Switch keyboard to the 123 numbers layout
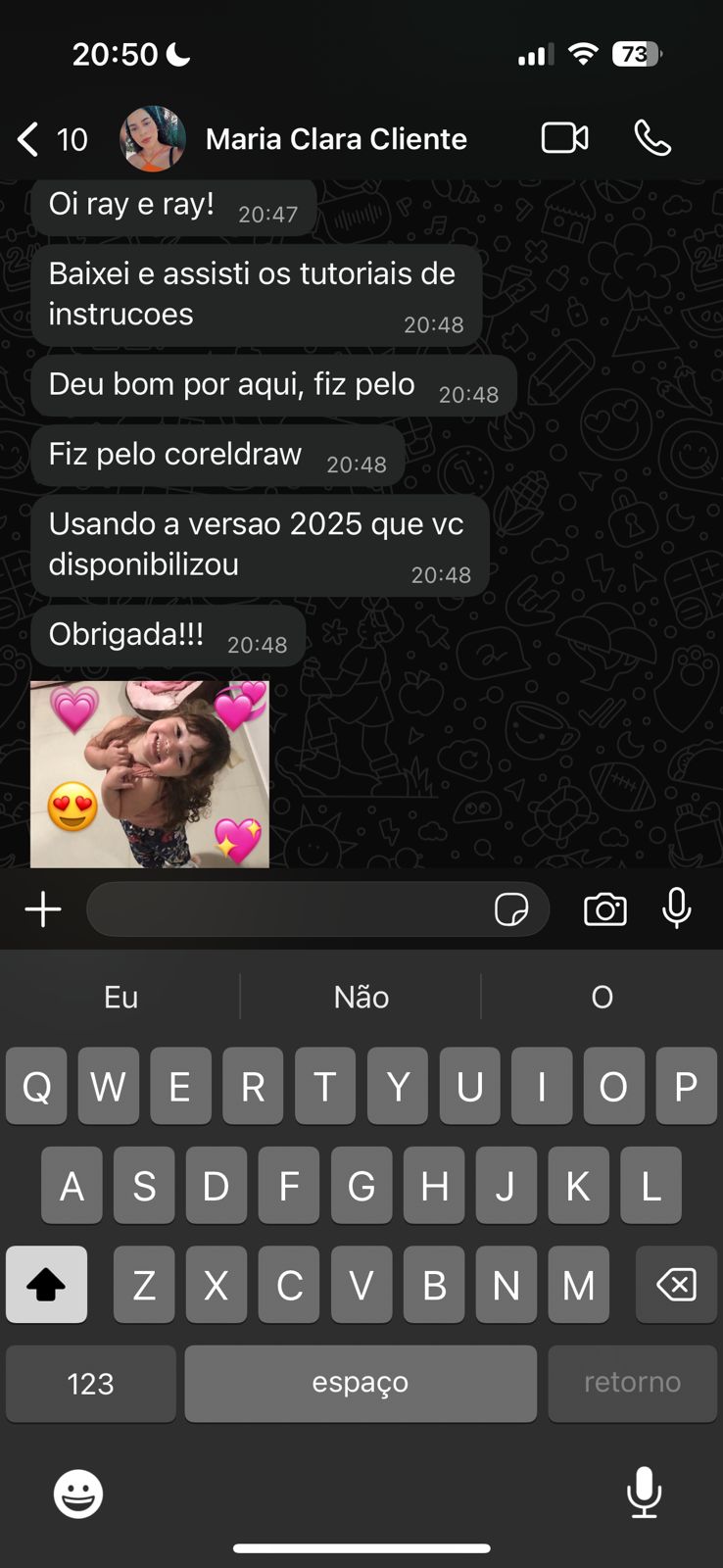 coord(91,1383)
